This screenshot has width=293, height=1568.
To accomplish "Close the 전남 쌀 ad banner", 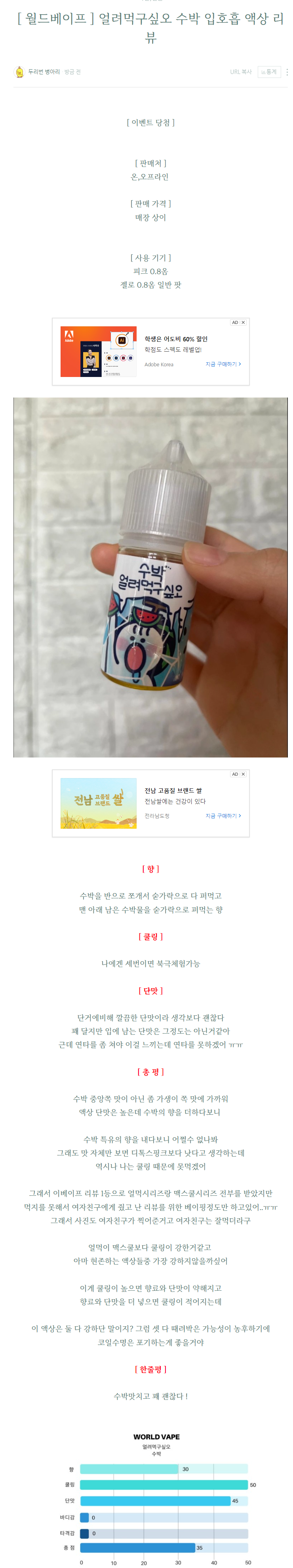I will [x=243, y=774].
